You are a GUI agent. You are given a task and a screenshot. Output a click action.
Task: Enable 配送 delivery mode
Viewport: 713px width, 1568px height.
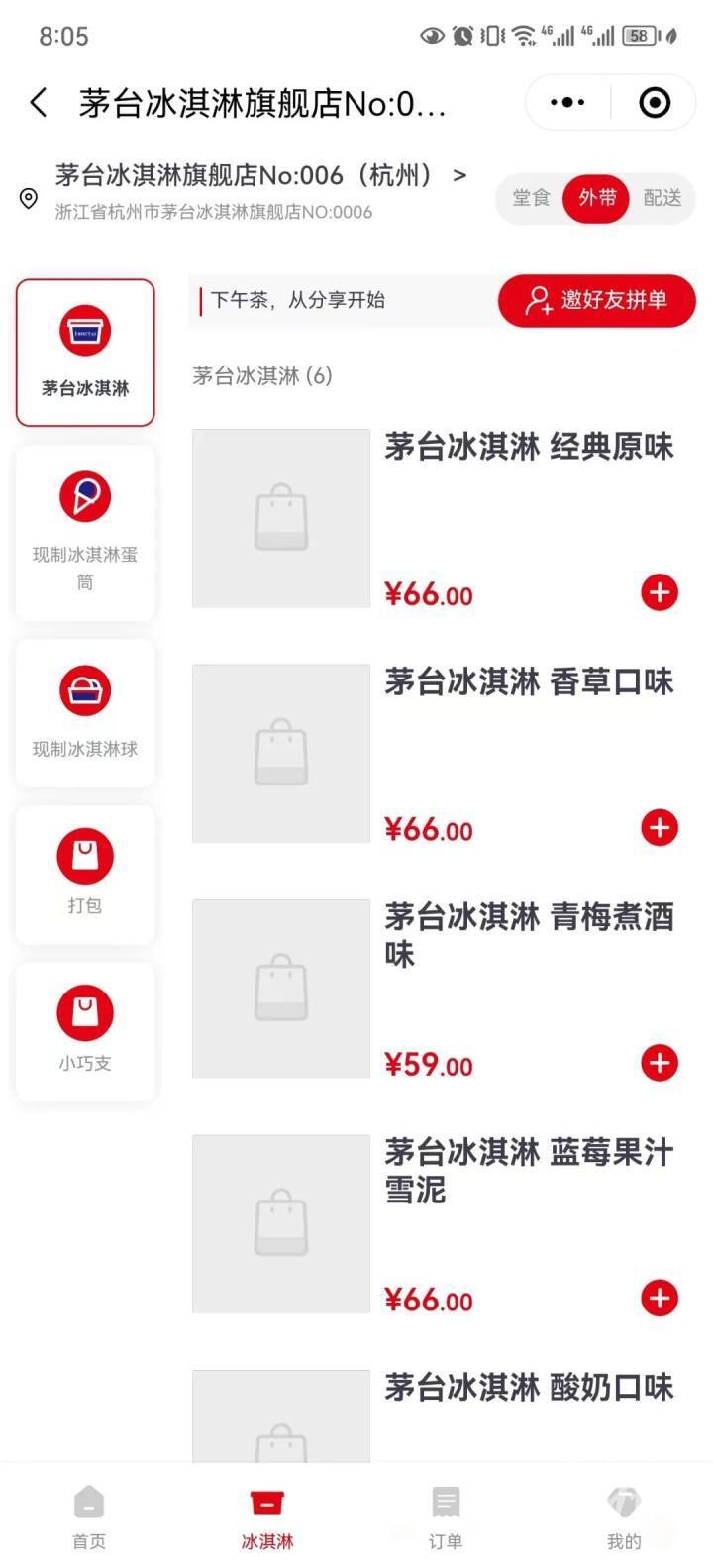pos(662,198)
